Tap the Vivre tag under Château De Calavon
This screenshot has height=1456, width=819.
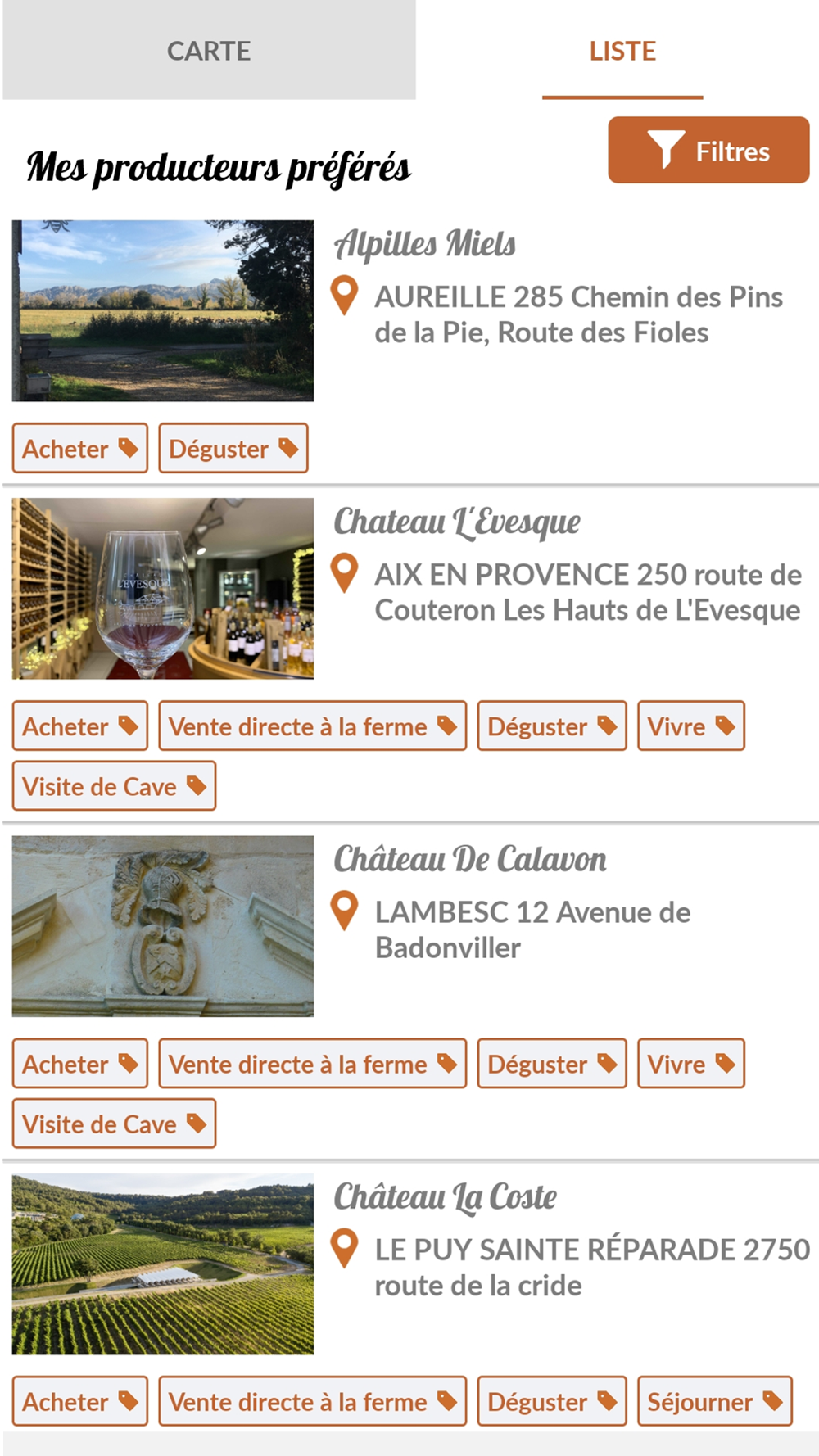click(690, 1064)
